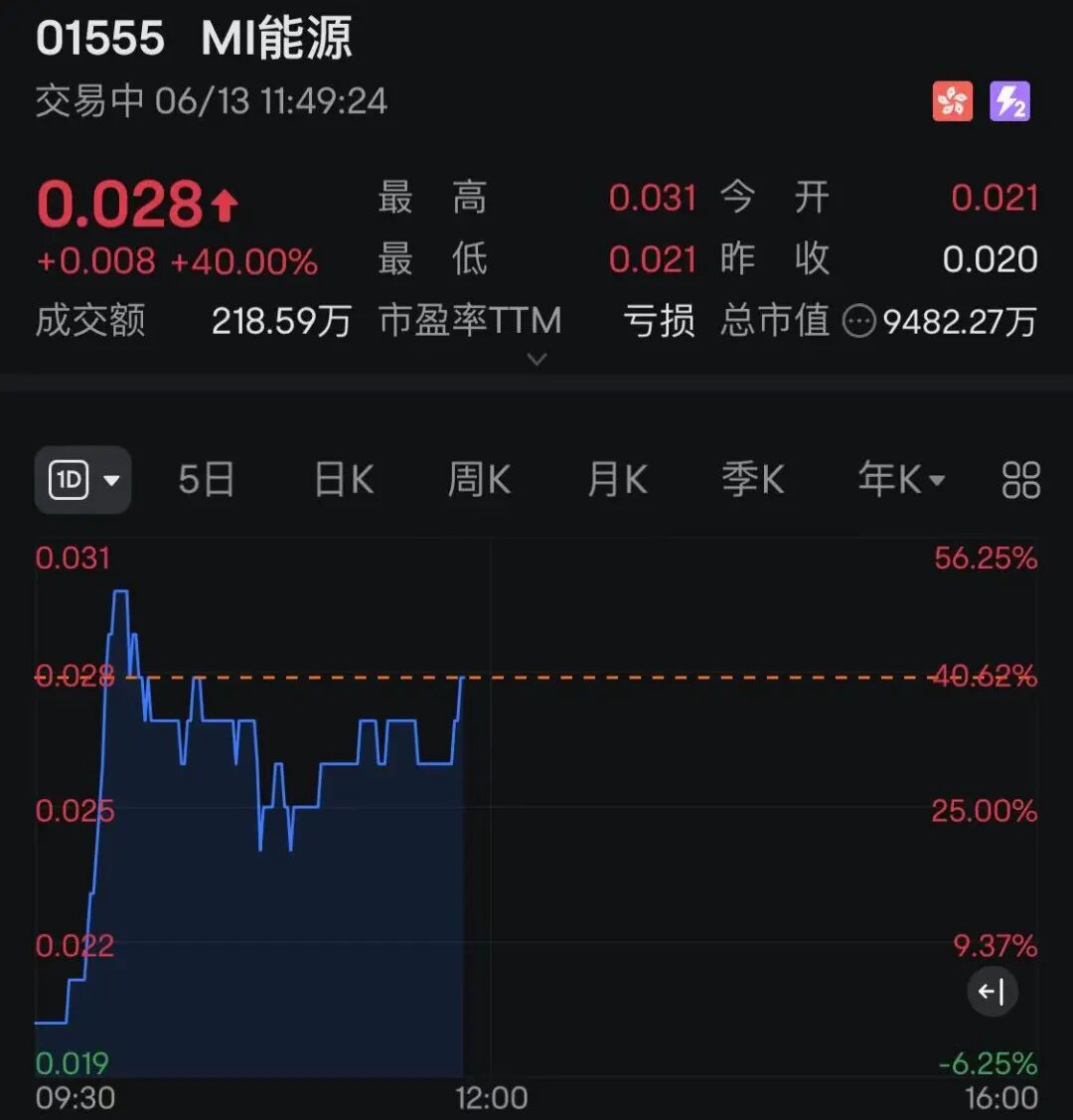Switch to the 日K chart
The width and height of the screenshot is (1073, 1120).
[343, 481]
